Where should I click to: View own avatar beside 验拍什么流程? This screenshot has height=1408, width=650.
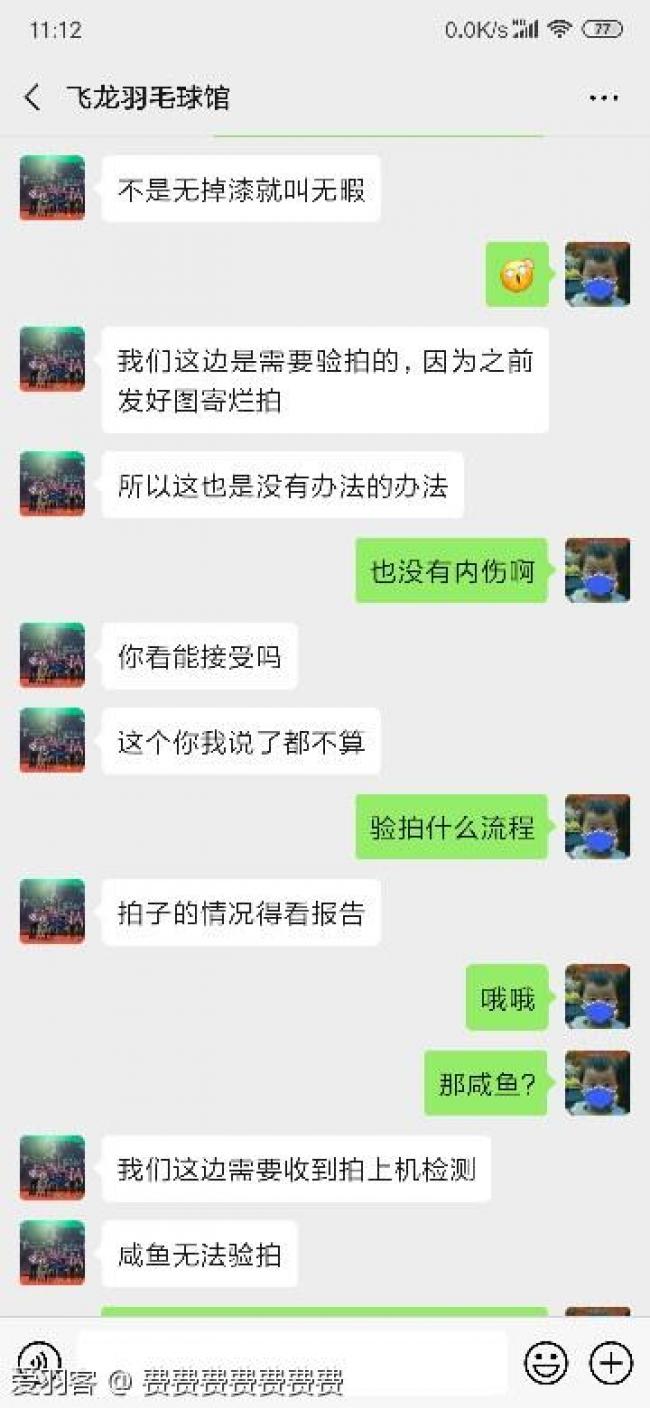[597, 827]
